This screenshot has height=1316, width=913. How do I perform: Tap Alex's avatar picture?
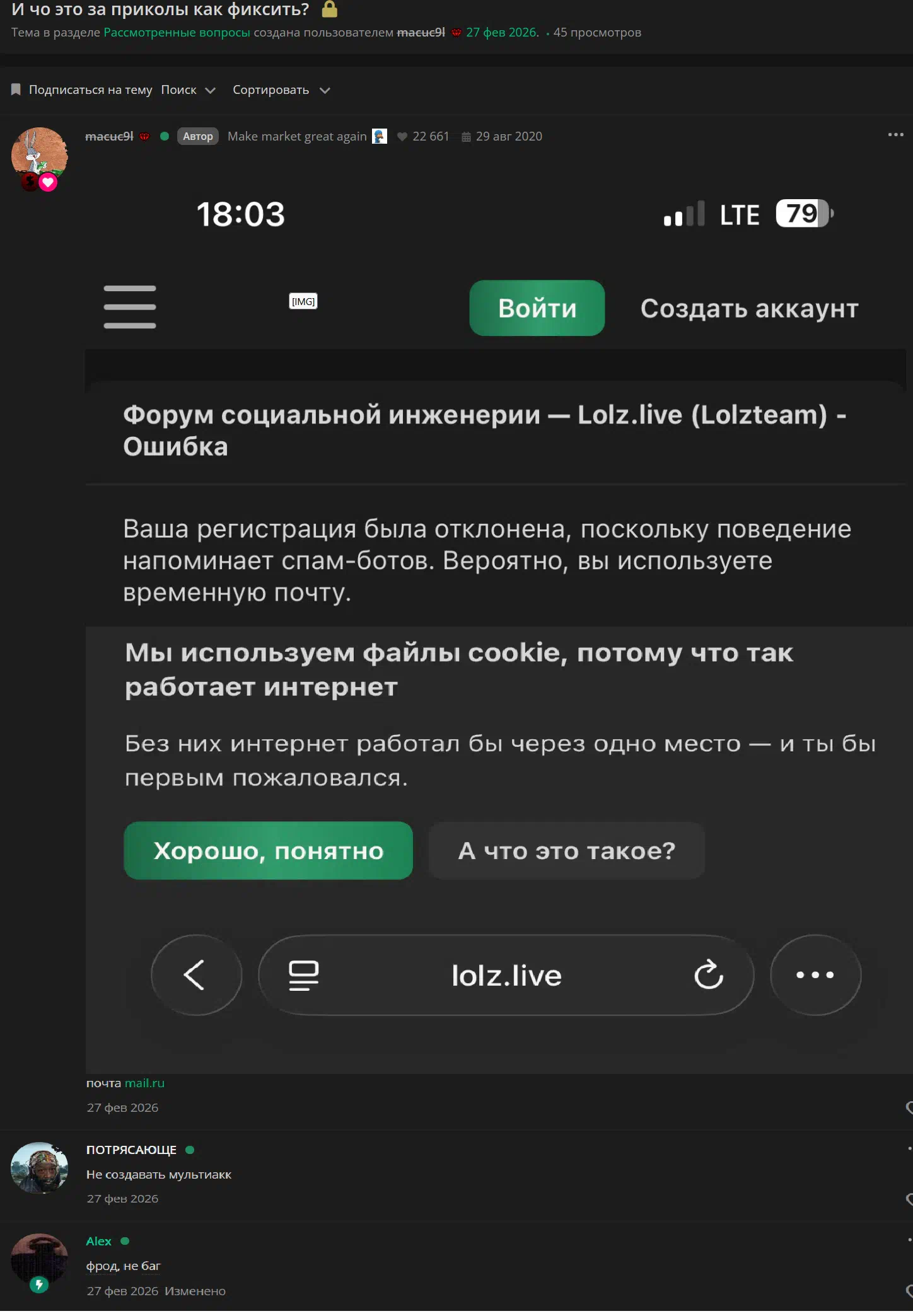(39, 1259)
